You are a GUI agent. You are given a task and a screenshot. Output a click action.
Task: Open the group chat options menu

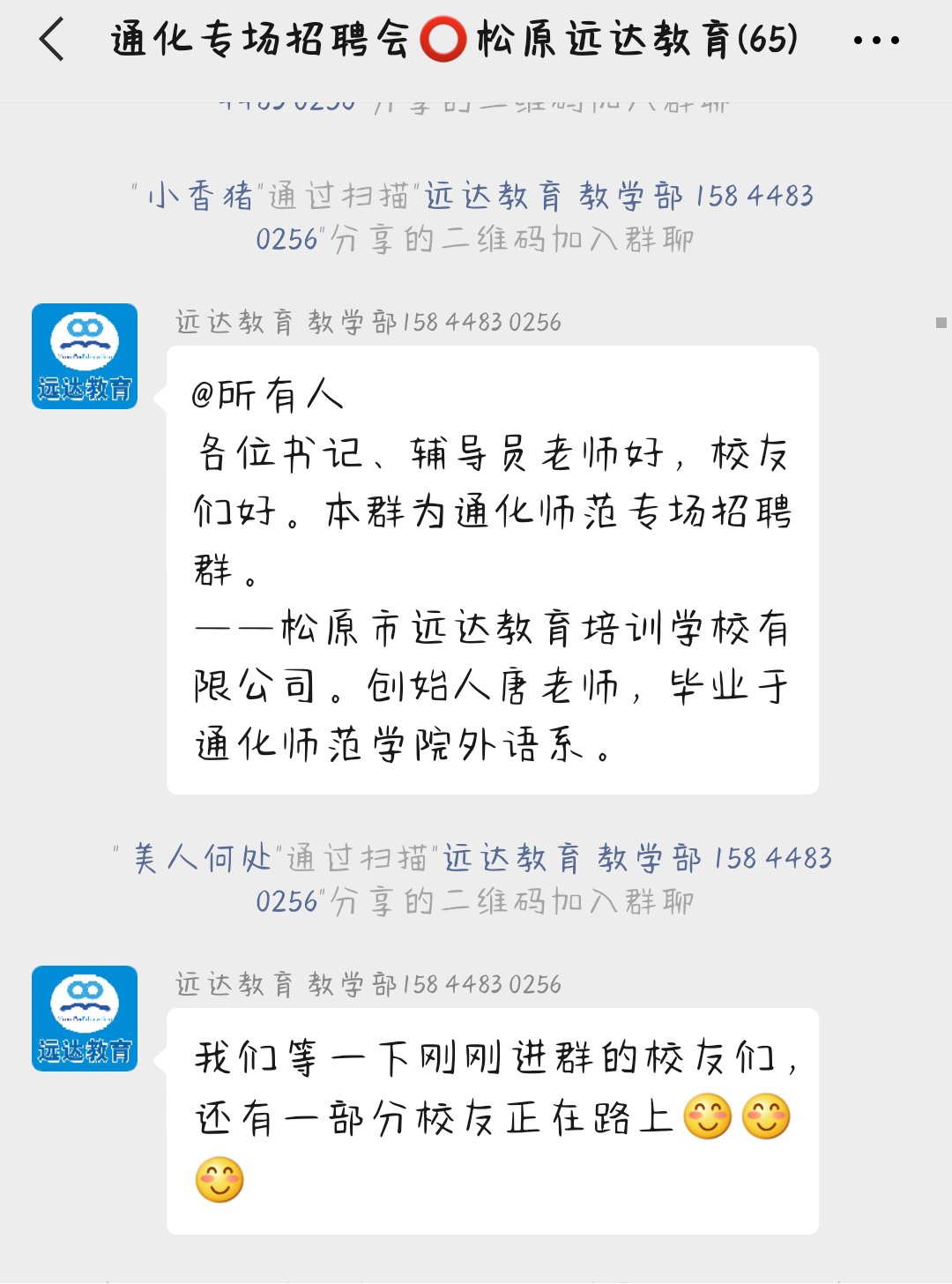coord(876,41)
